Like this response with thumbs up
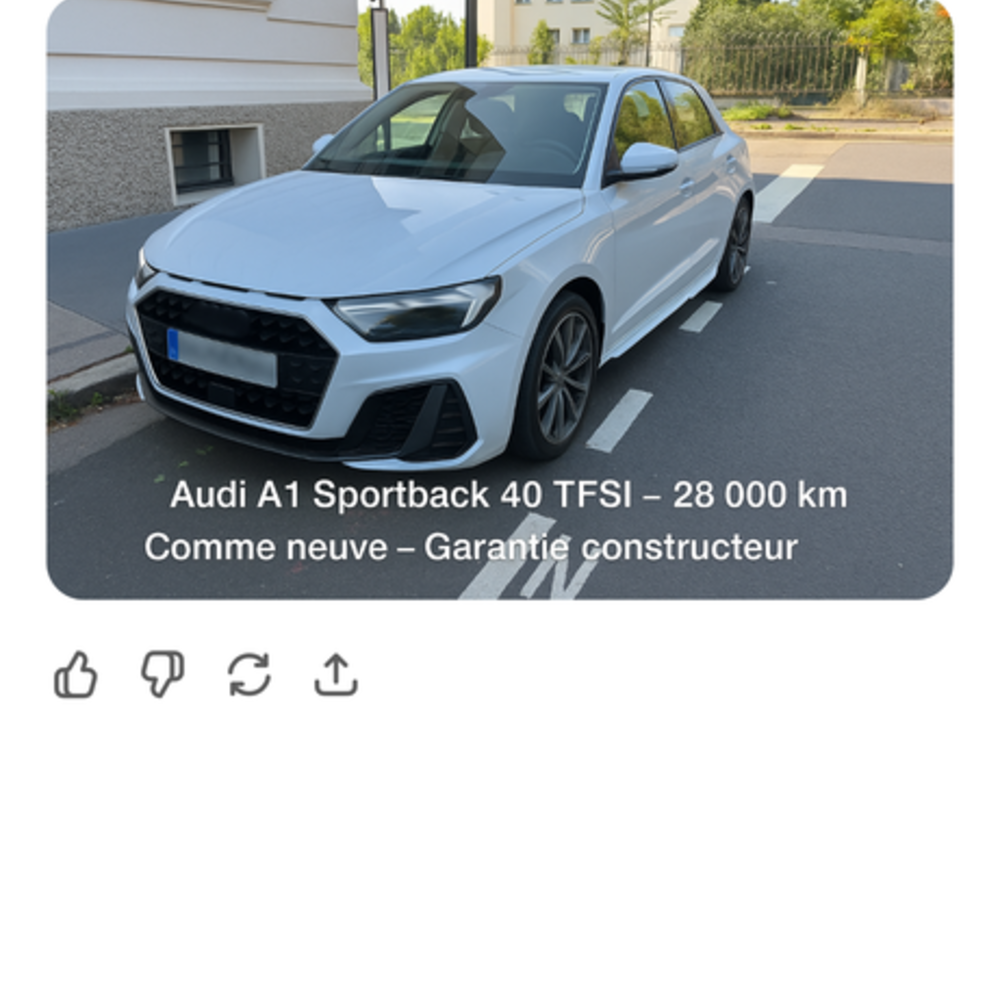This screenshot has height=1000, width=1000. click(x=76, y=675)
